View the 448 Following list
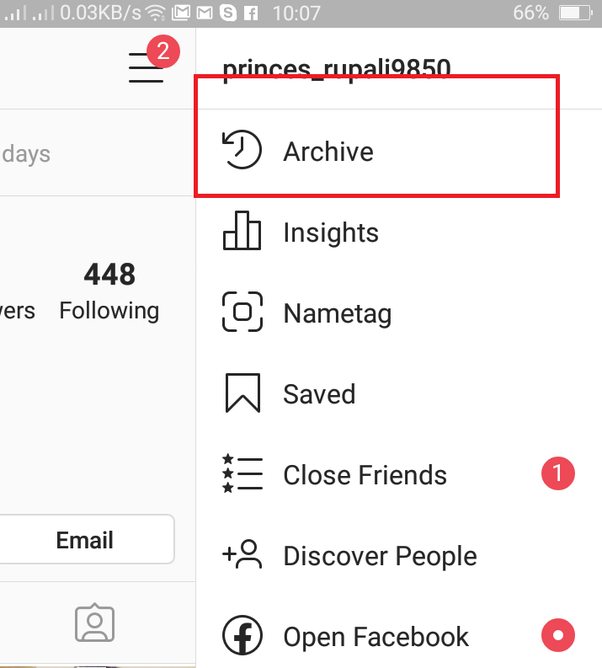 109,291
